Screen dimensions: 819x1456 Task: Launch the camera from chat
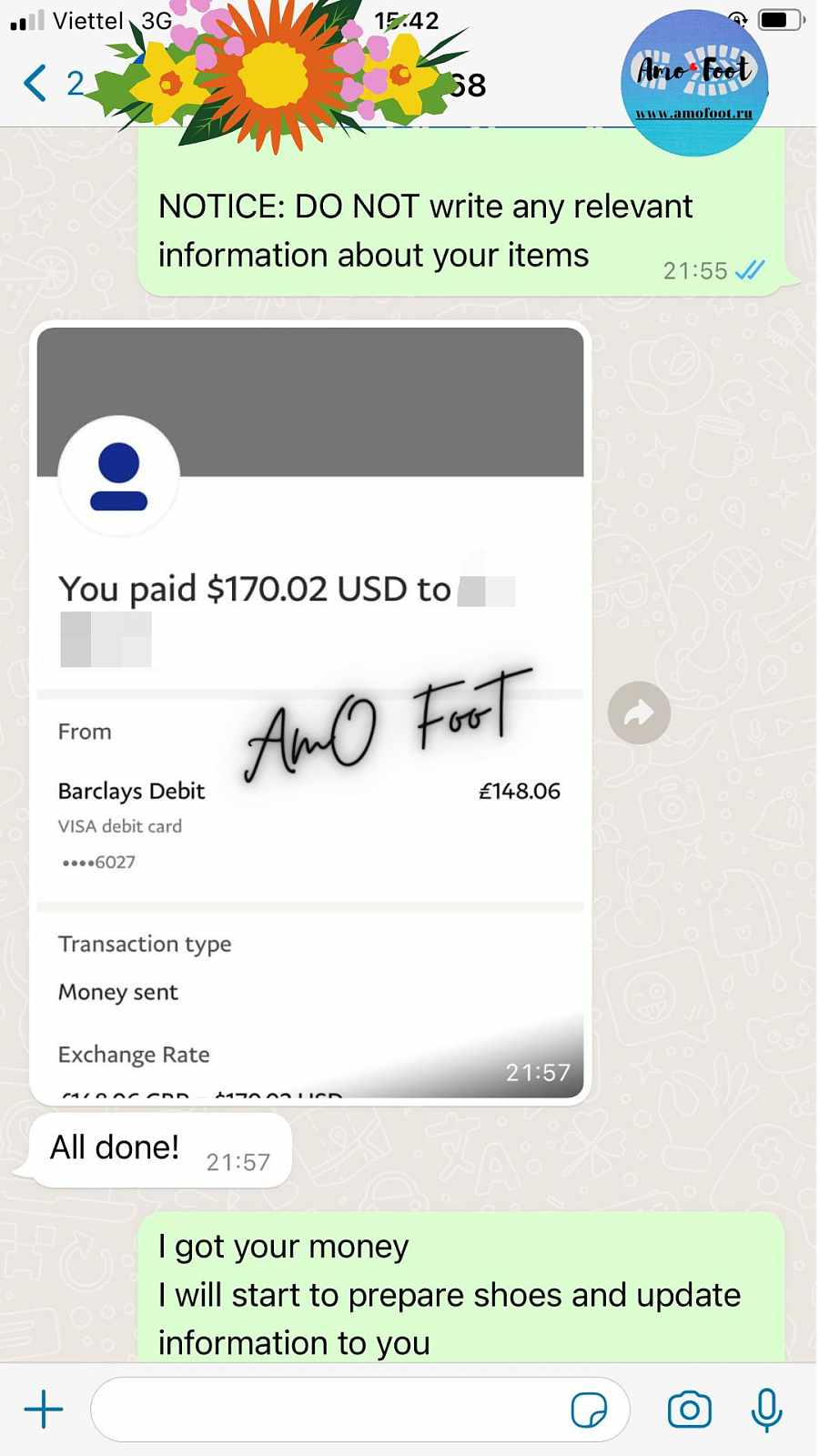click(x=689, y=1410)
